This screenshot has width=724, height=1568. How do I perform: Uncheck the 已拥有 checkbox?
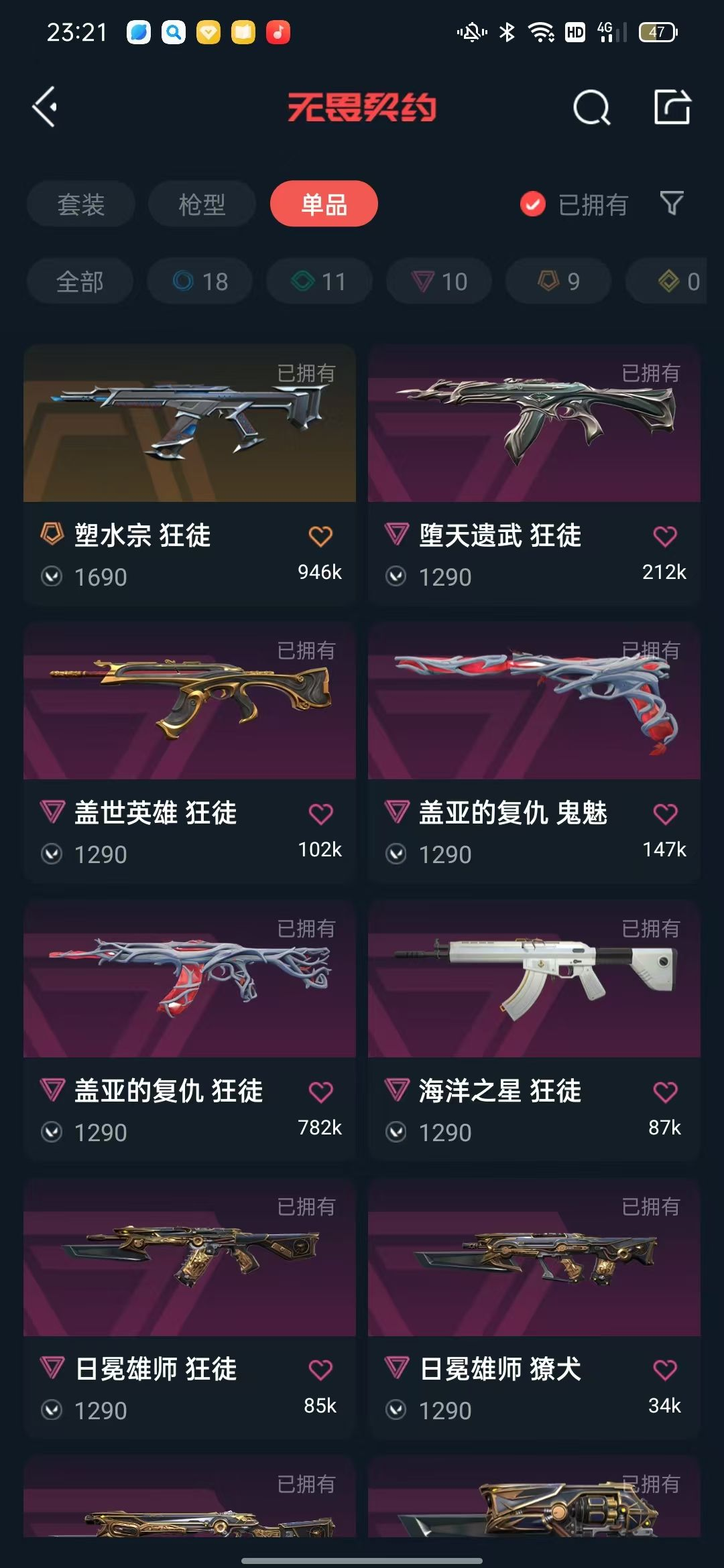(x=533, y=204)
